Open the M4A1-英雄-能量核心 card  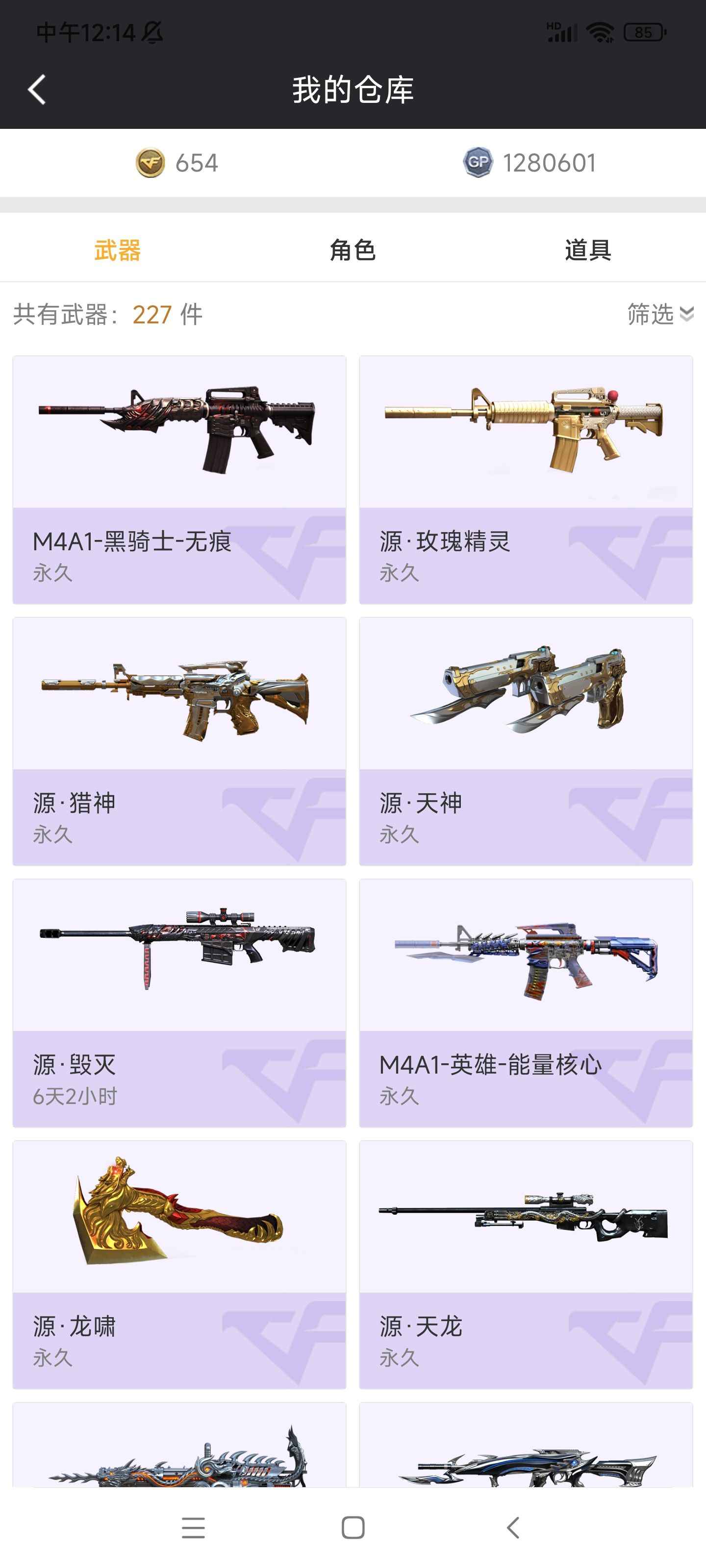[x=526, y=1003]
